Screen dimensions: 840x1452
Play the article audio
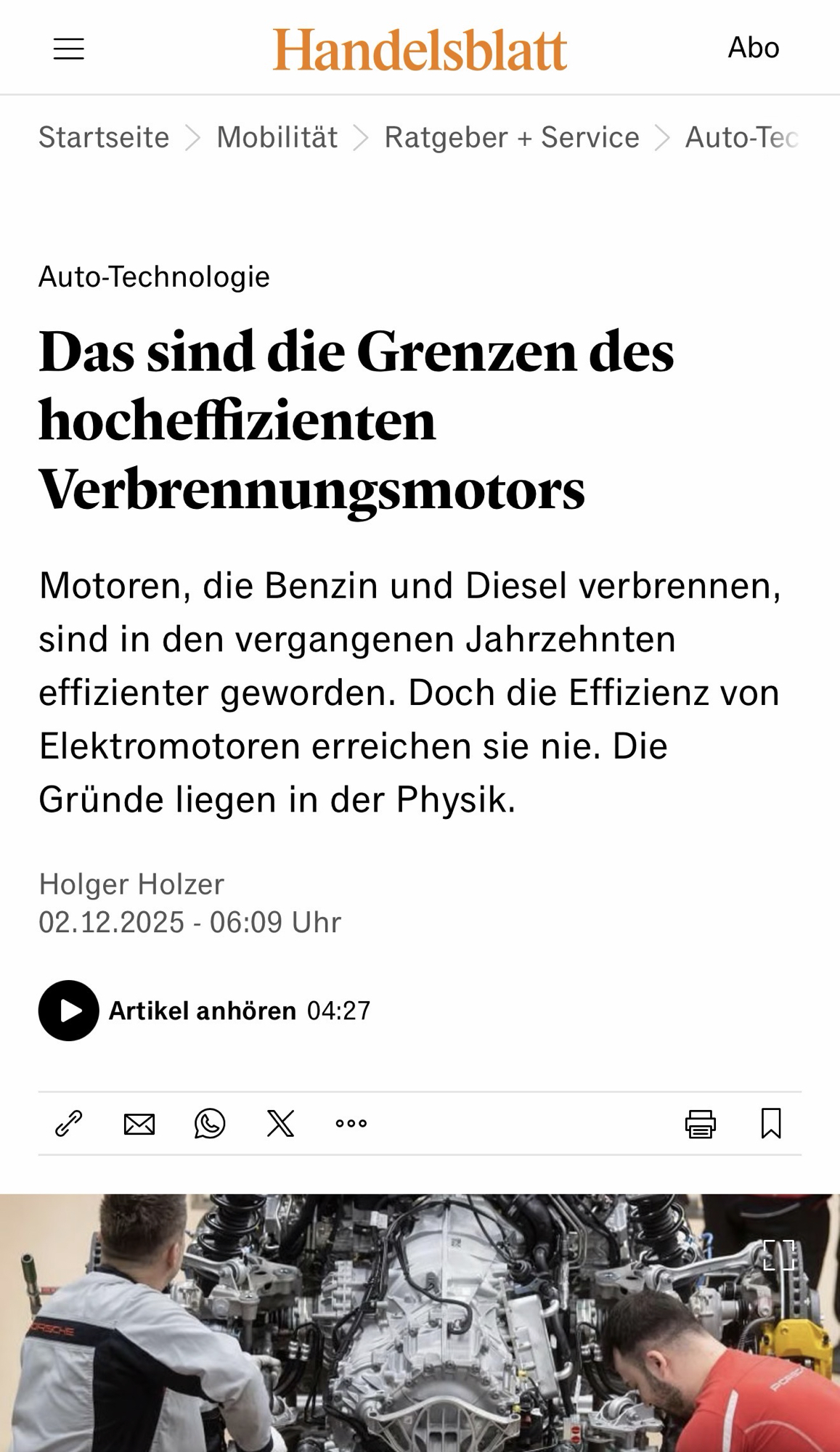[69, 1010]
